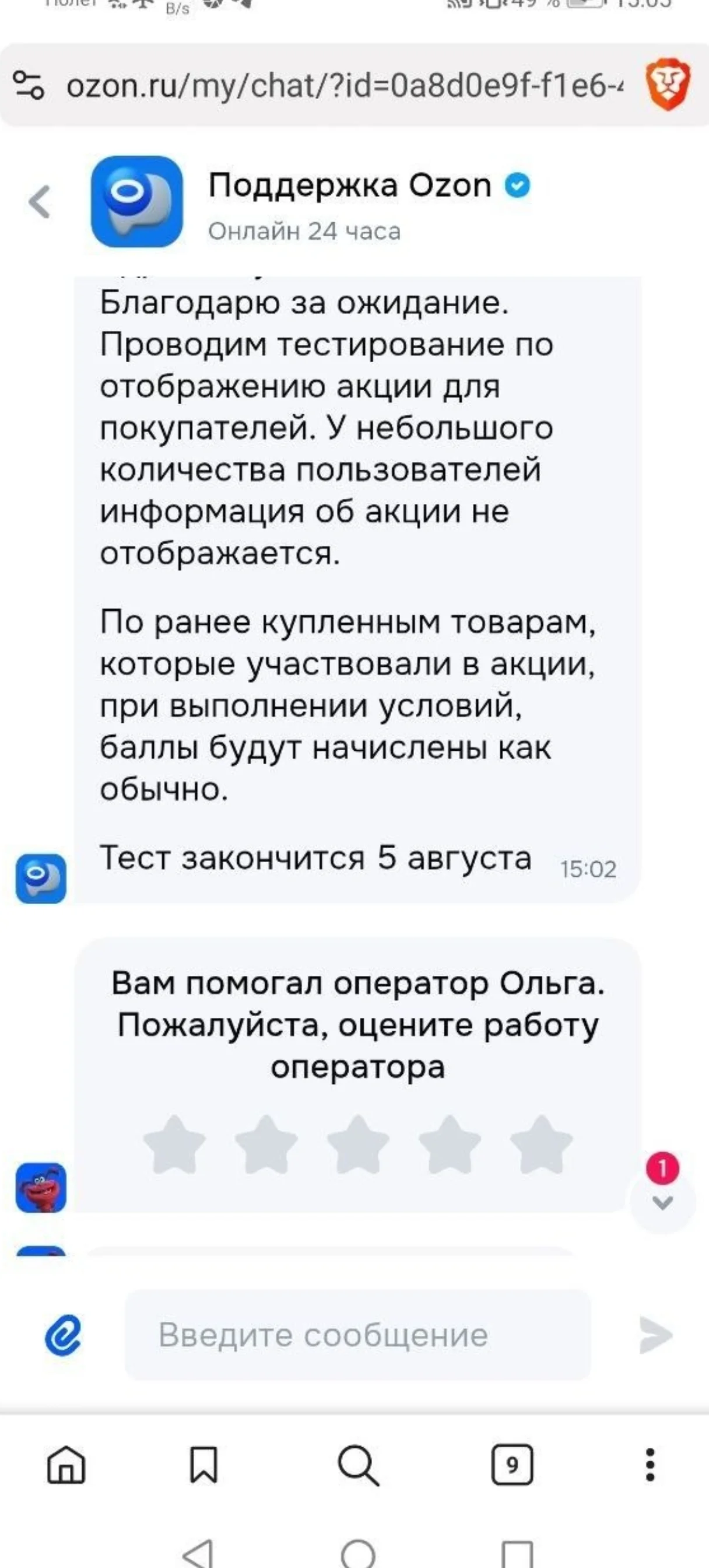Show the 9 open tabs
The height and width of the screenshot is (1568, 709).
pos(512,1465)
